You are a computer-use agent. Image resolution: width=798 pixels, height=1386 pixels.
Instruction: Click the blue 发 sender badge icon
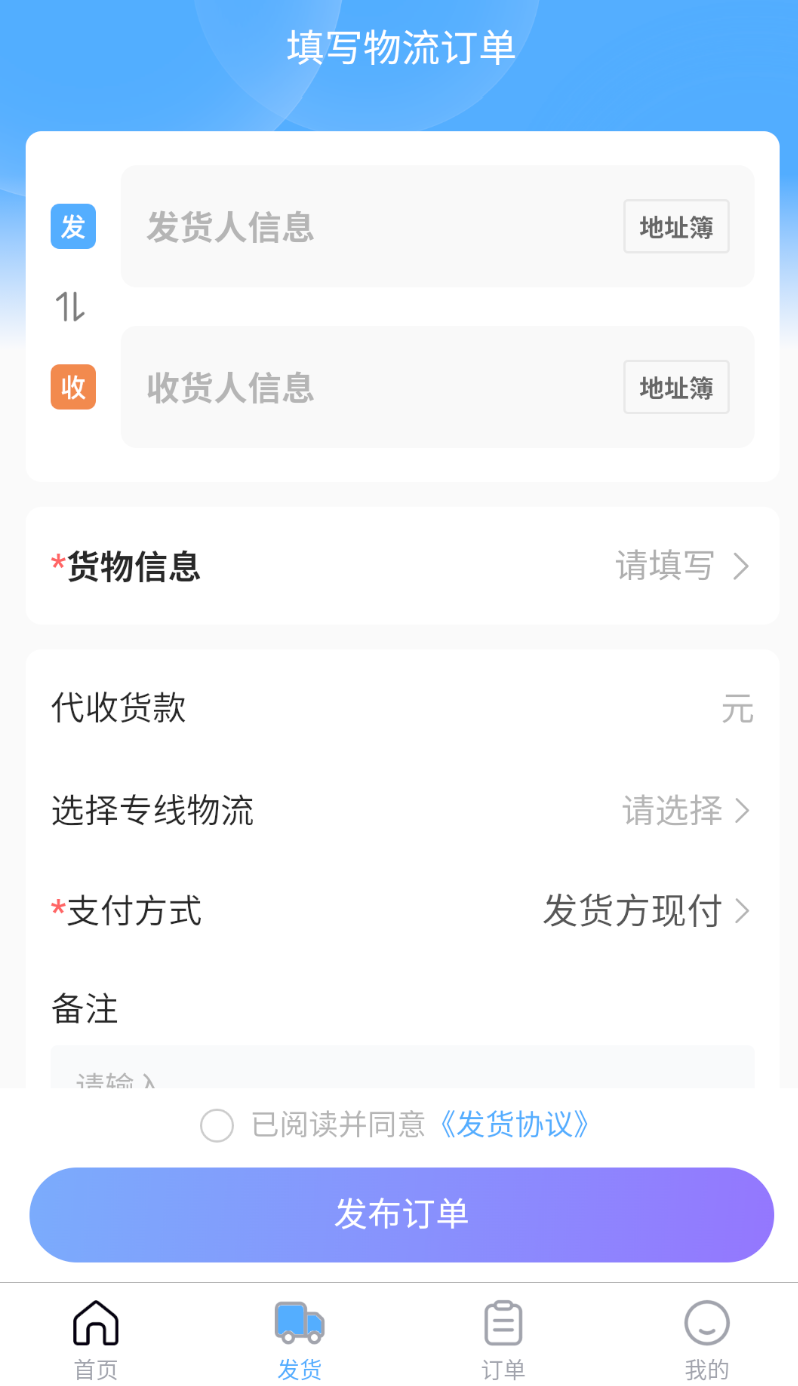click(x=72, y=226)
